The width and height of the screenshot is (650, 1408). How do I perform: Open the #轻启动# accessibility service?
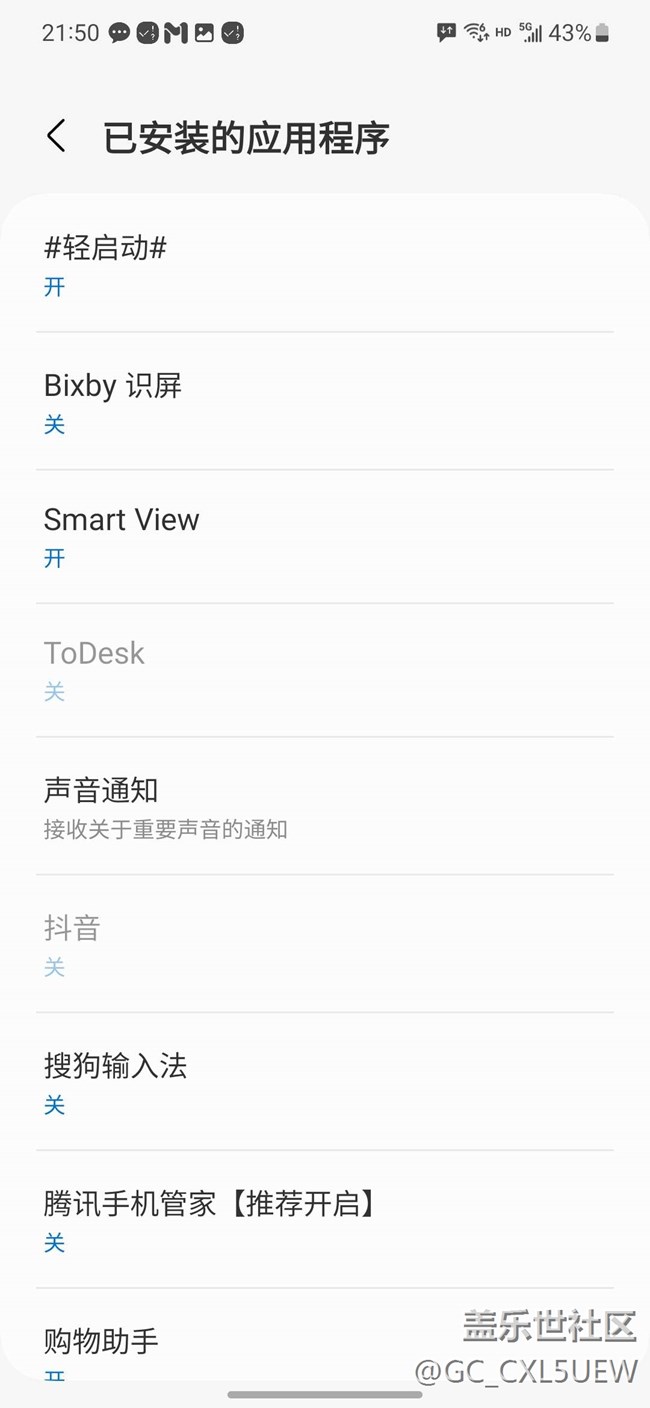[324, 264]
